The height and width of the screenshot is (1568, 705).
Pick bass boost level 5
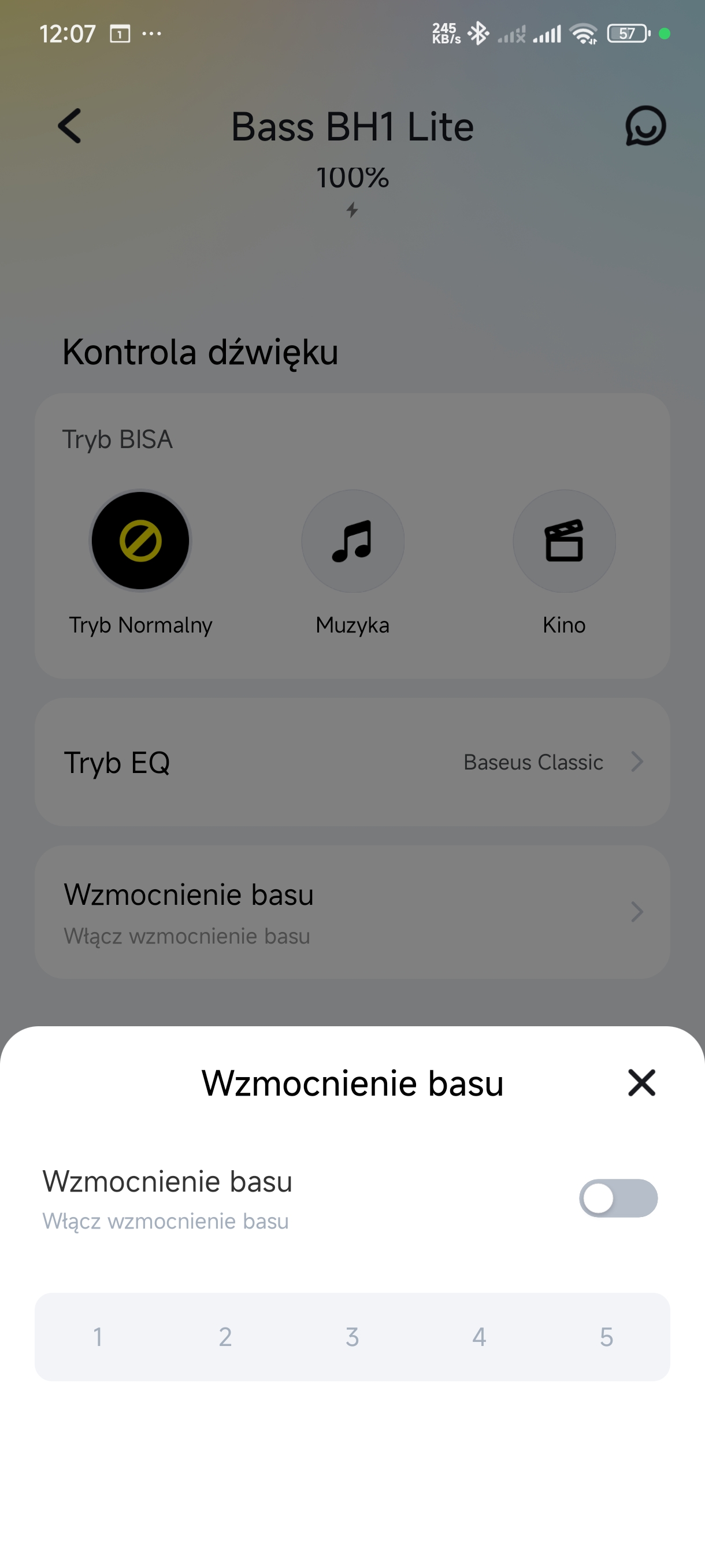tap(606, 1337)
